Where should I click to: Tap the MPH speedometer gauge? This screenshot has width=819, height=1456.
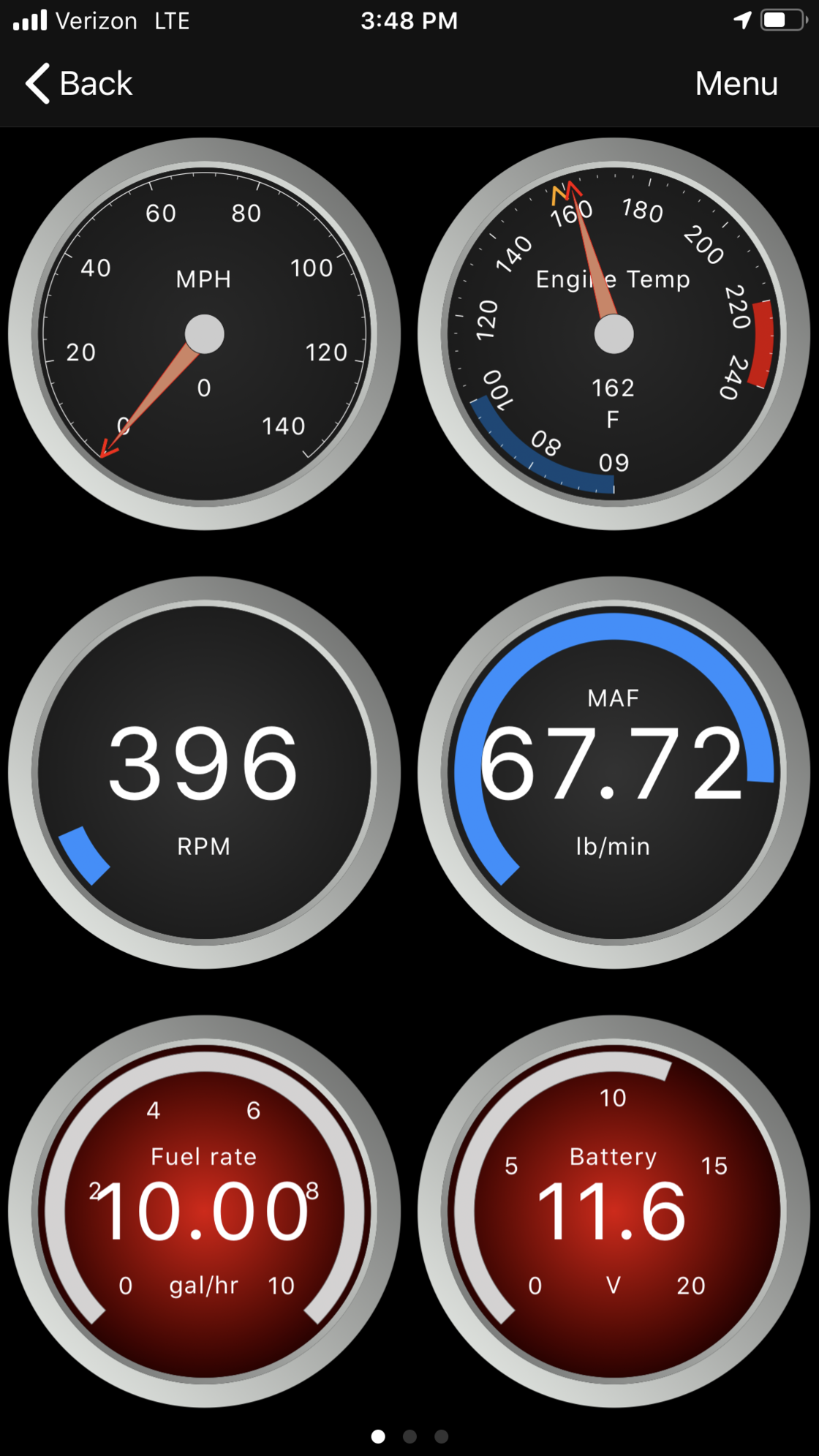tap(204, 334)
